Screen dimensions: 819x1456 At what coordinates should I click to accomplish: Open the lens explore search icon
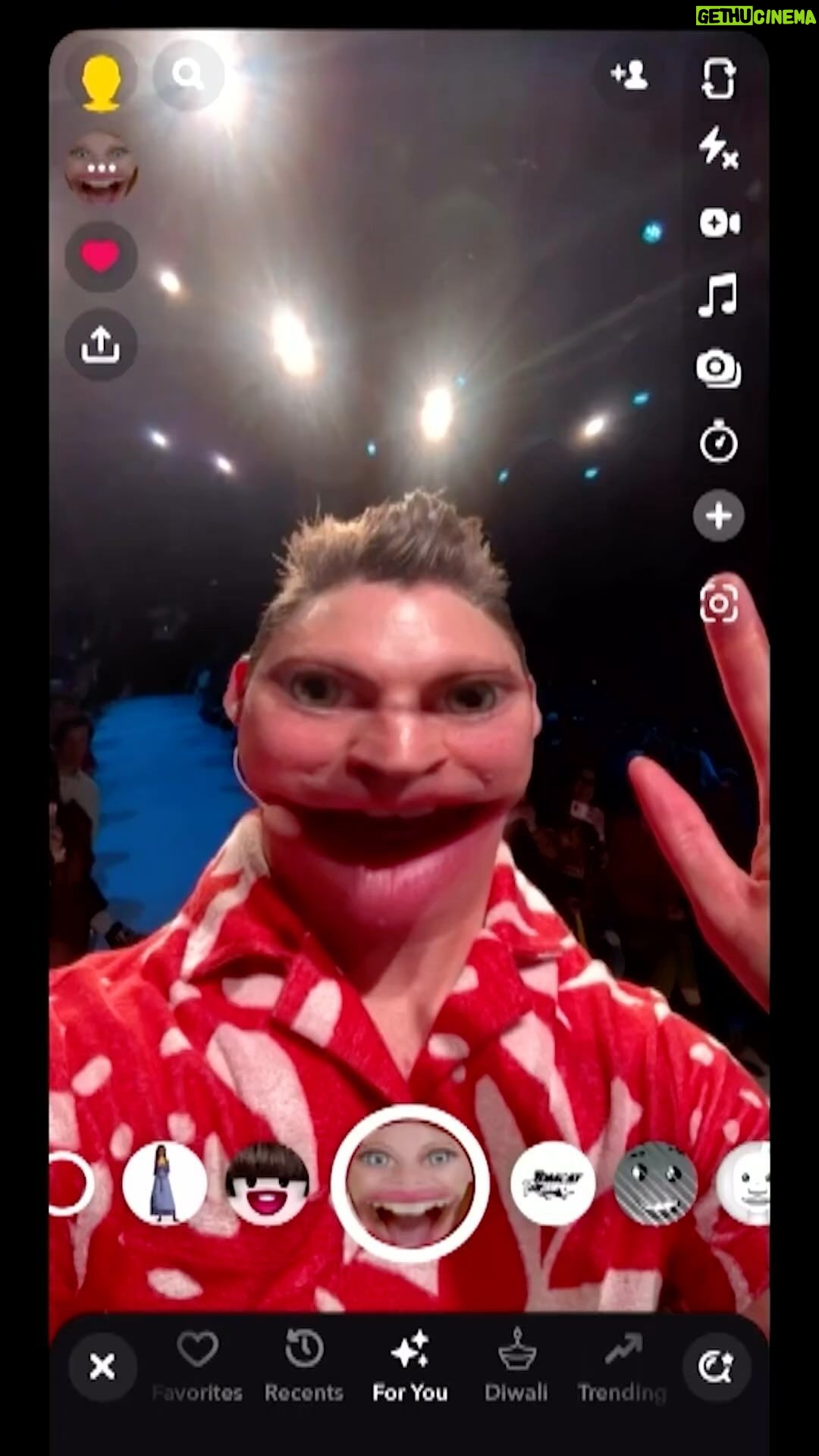pos(716,1367)
